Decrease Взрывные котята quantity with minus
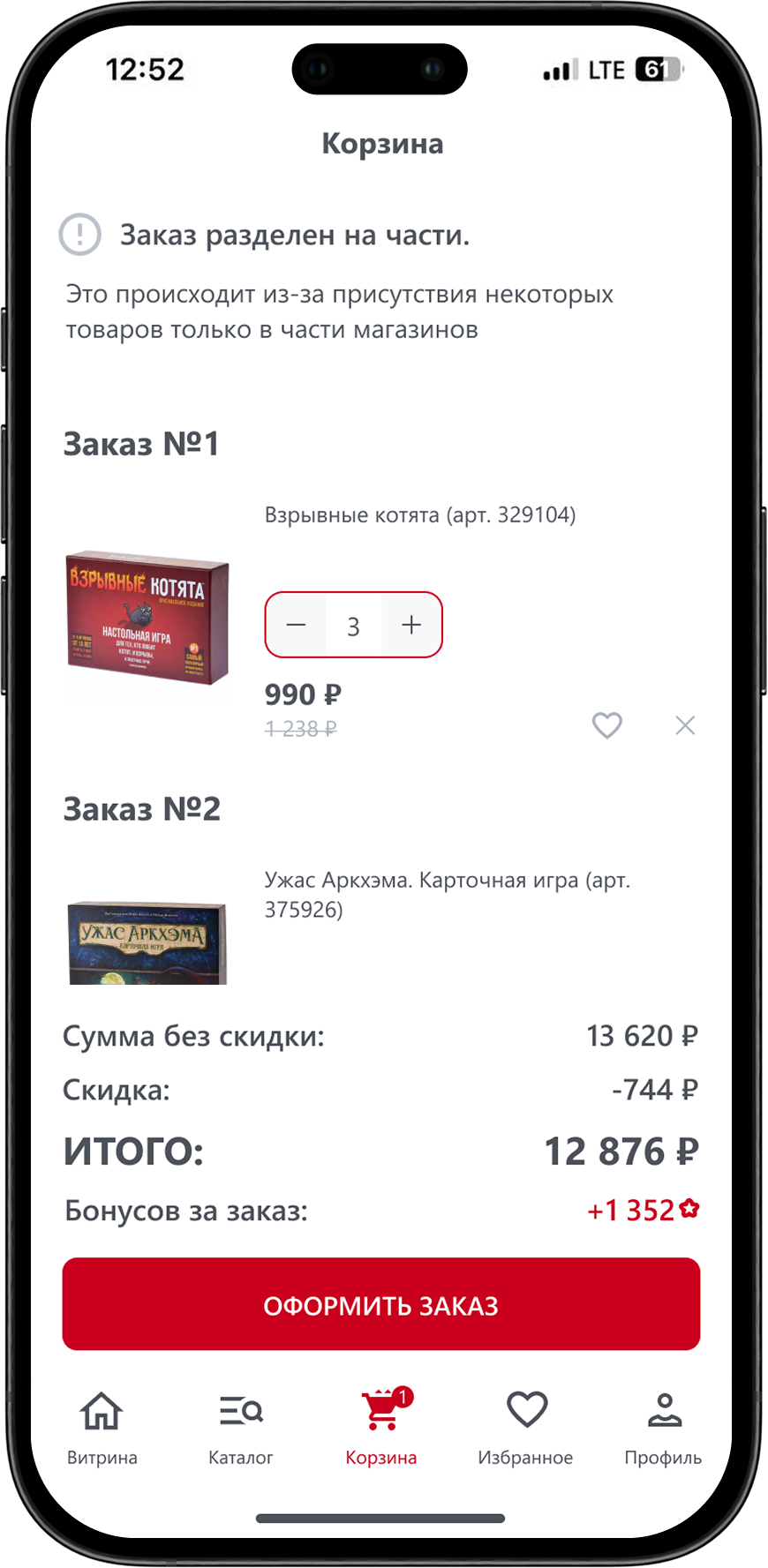Viewport: 768px width, 1568px height. coord(297,625)
